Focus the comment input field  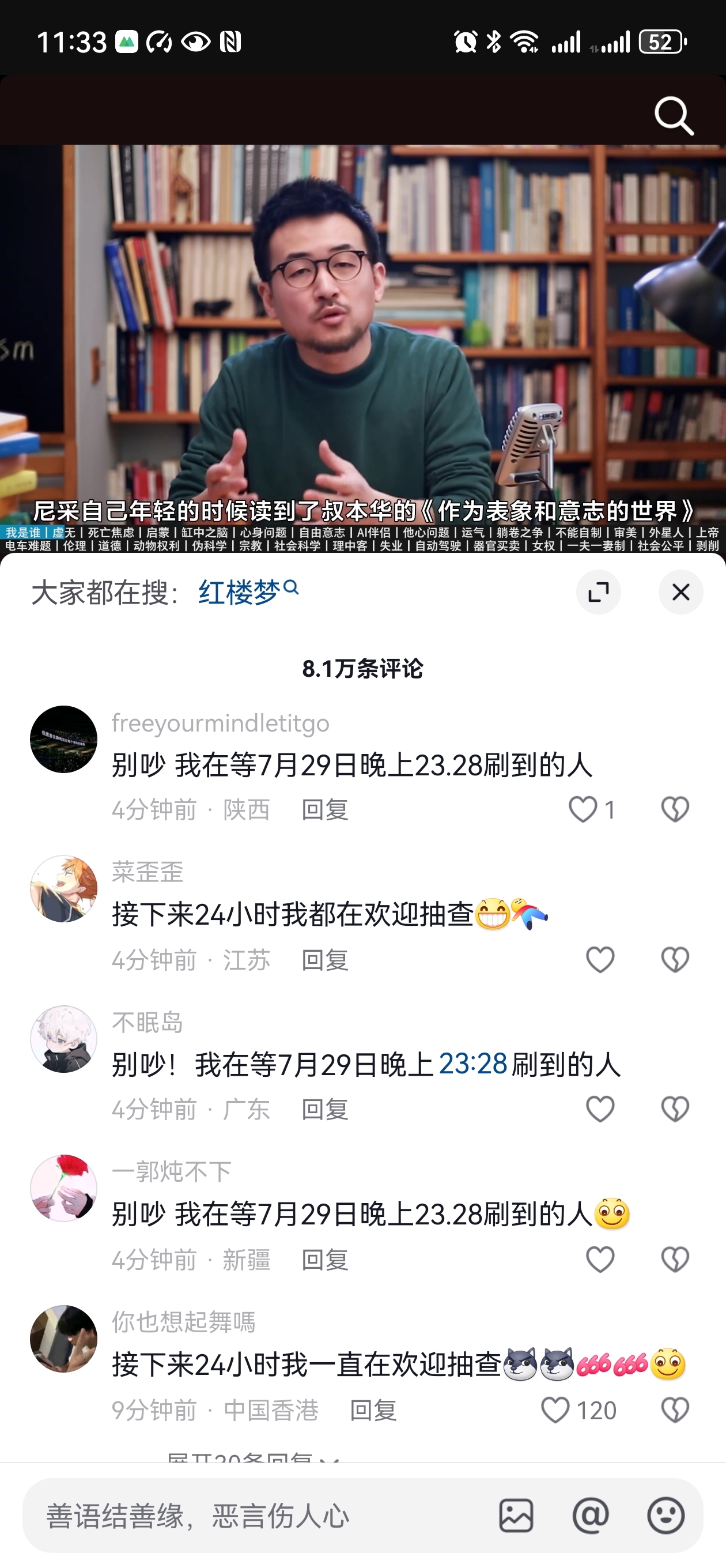(x=256, y=1515)
